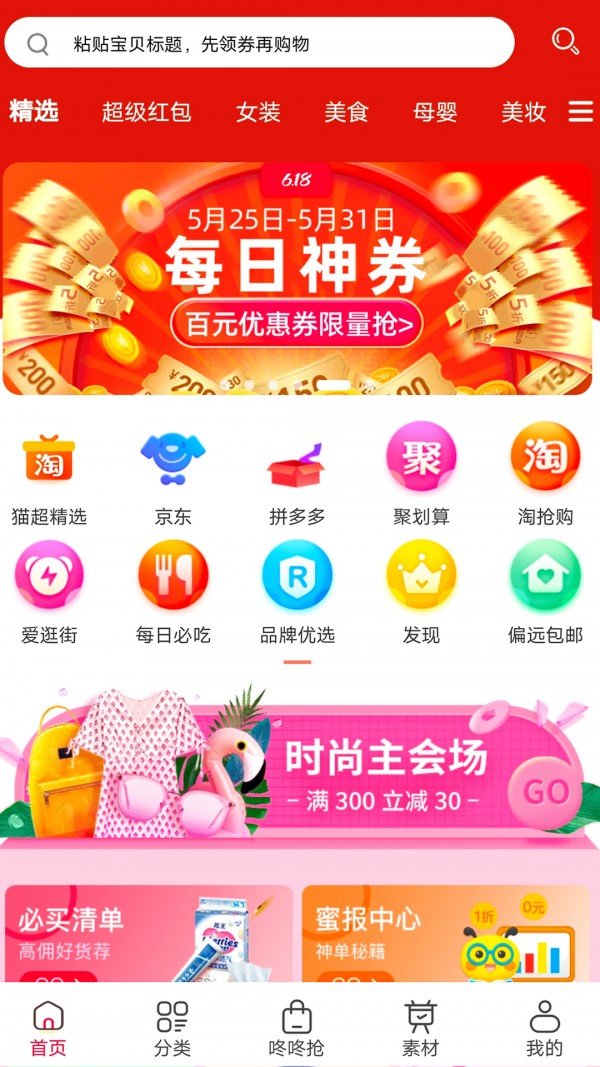The height and width of the screenshot is (1067, 600).
Task: Tap GO on the 时尚主会场 banner
Action: coord(546,792)
